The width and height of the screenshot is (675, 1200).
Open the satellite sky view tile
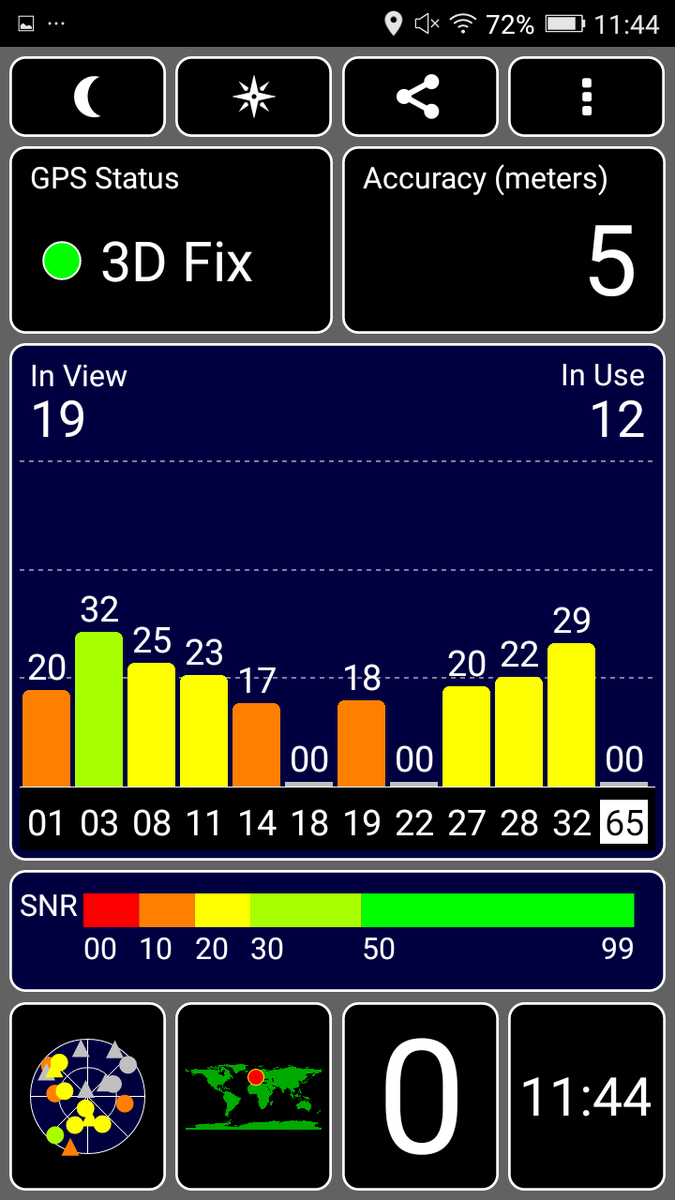pos(88,1096)
